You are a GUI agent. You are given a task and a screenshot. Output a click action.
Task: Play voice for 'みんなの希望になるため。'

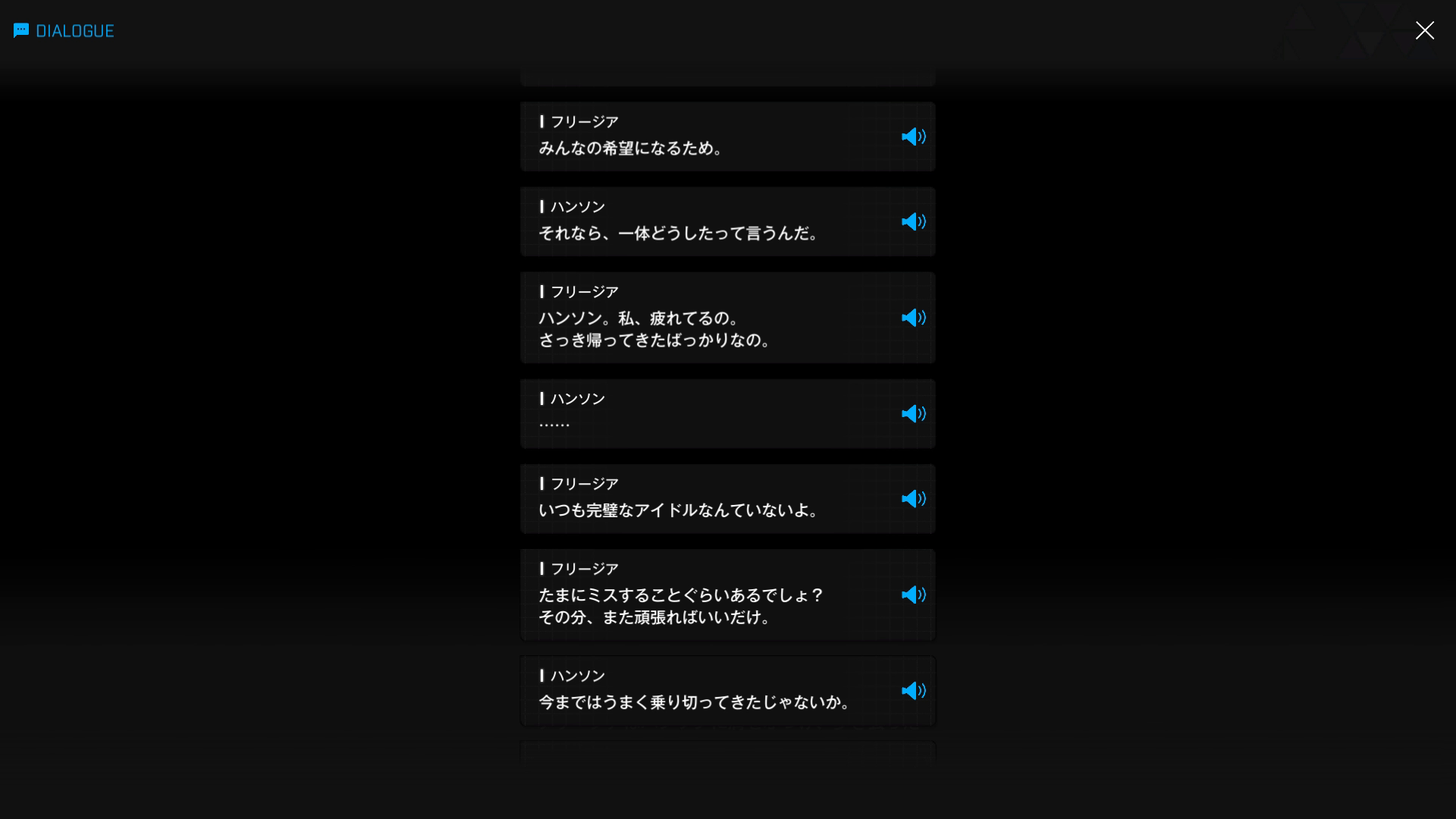click(x=913, y=136)
